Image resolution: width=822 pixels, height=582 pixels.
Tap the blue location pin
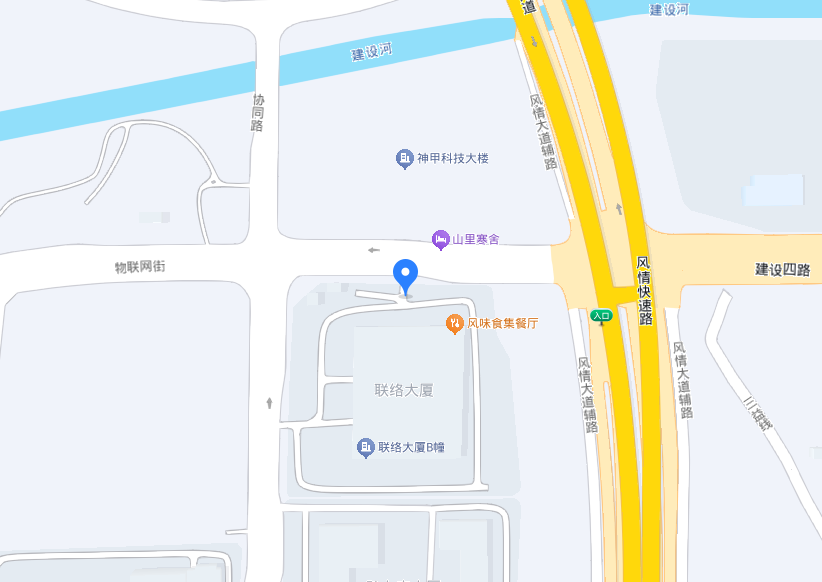405,274
